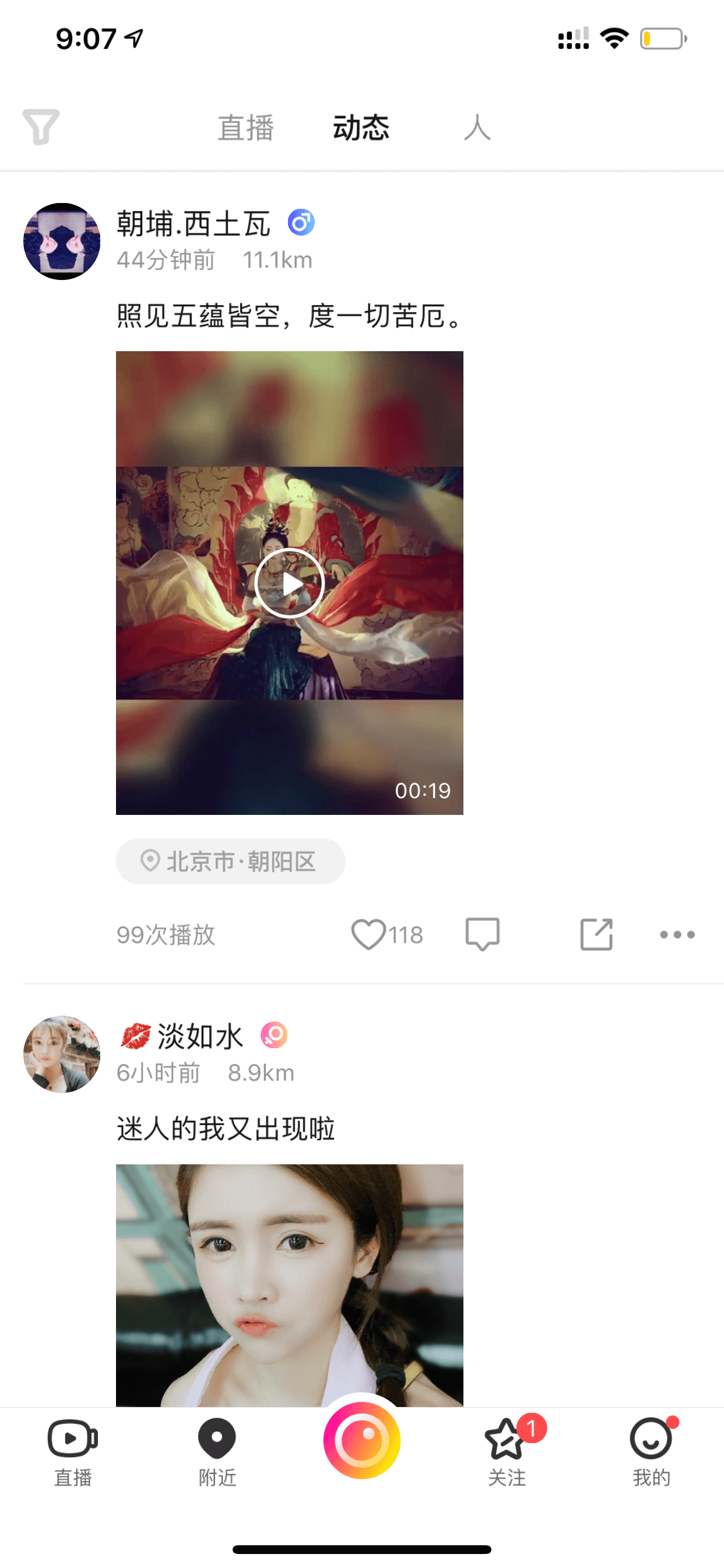View 淡如水's posted photo
This screenshot has width=724, height=1568.
[290, 1285]
